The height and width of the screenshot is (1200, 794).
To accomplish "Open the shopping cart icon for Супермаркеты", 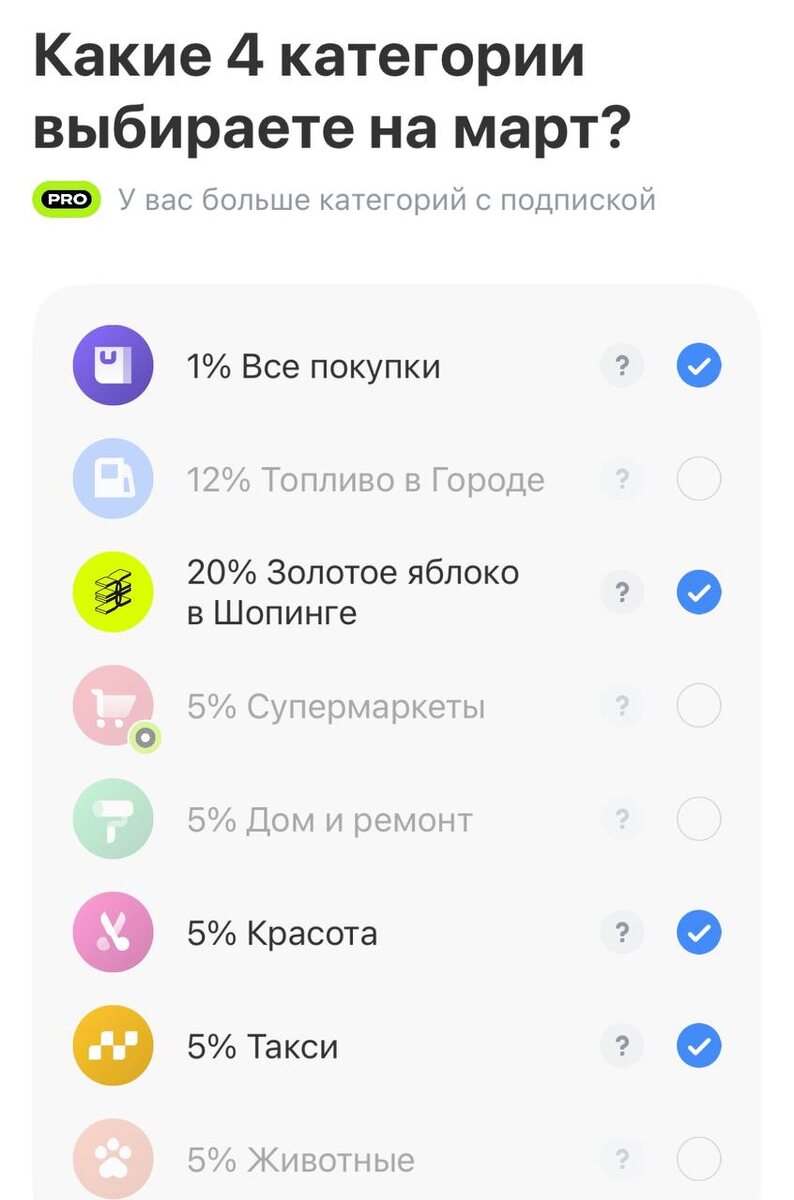I will pyautogui.click(x=112, y=705).
